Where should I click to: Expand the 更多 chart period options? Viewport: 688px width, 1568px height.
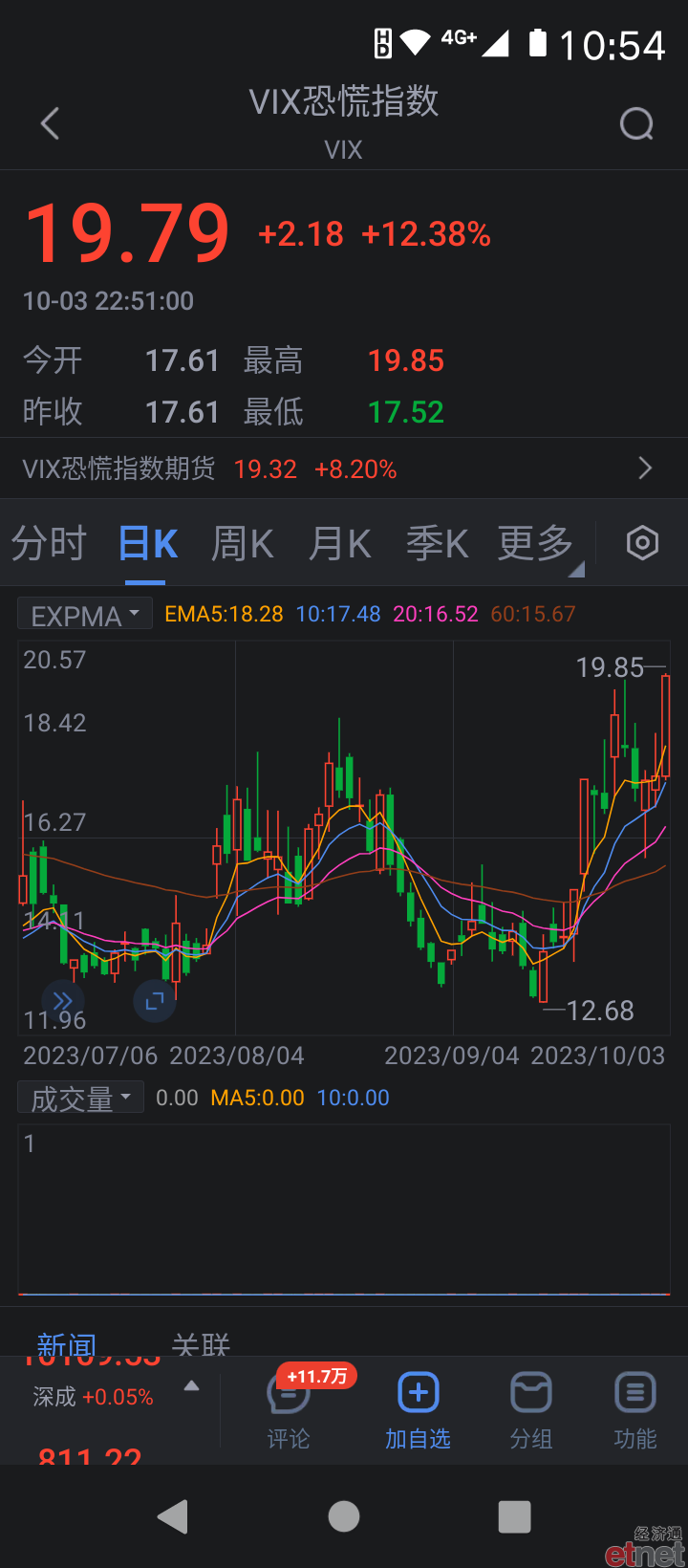point(537,543)
